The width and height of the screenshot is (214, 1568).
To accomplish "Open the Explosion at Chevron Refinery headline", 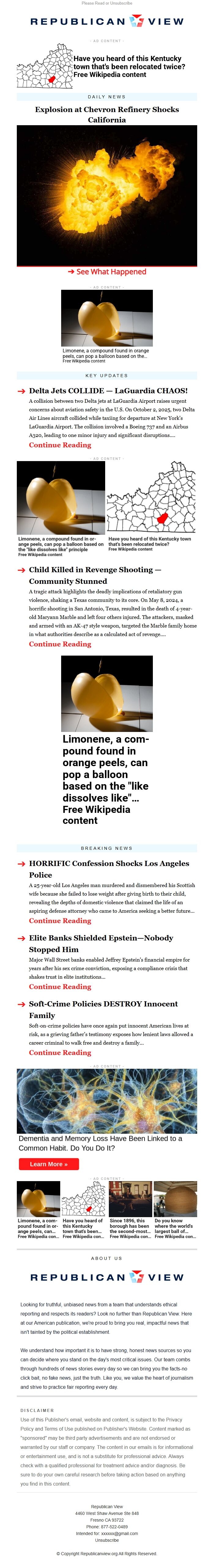I will 107,115.
